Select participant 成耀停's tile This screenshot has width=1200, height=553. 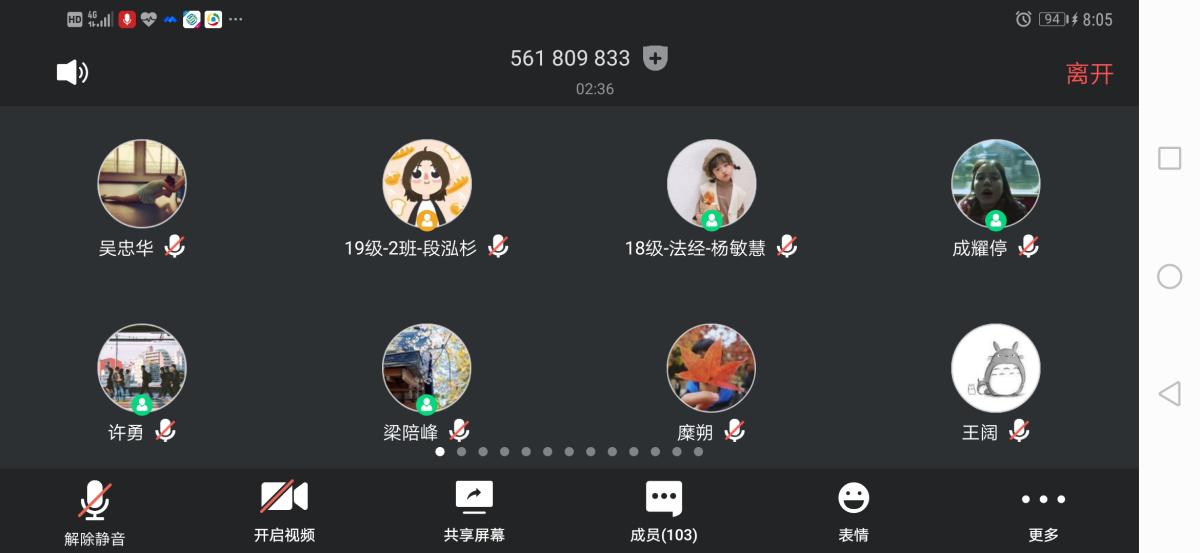tap(995, 184)
